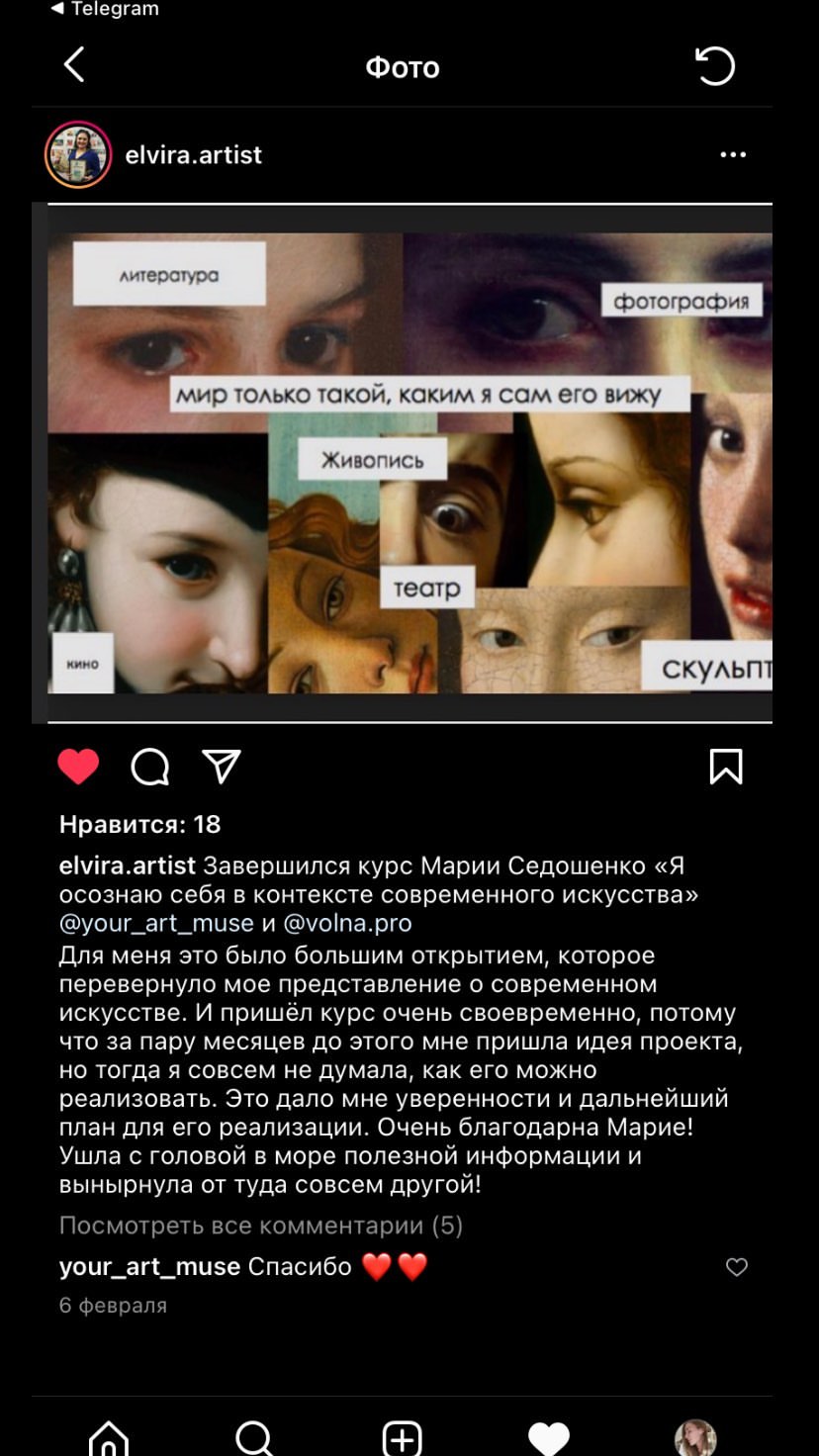
Task: Open the post image collage
Action: (x=409, y=463)
